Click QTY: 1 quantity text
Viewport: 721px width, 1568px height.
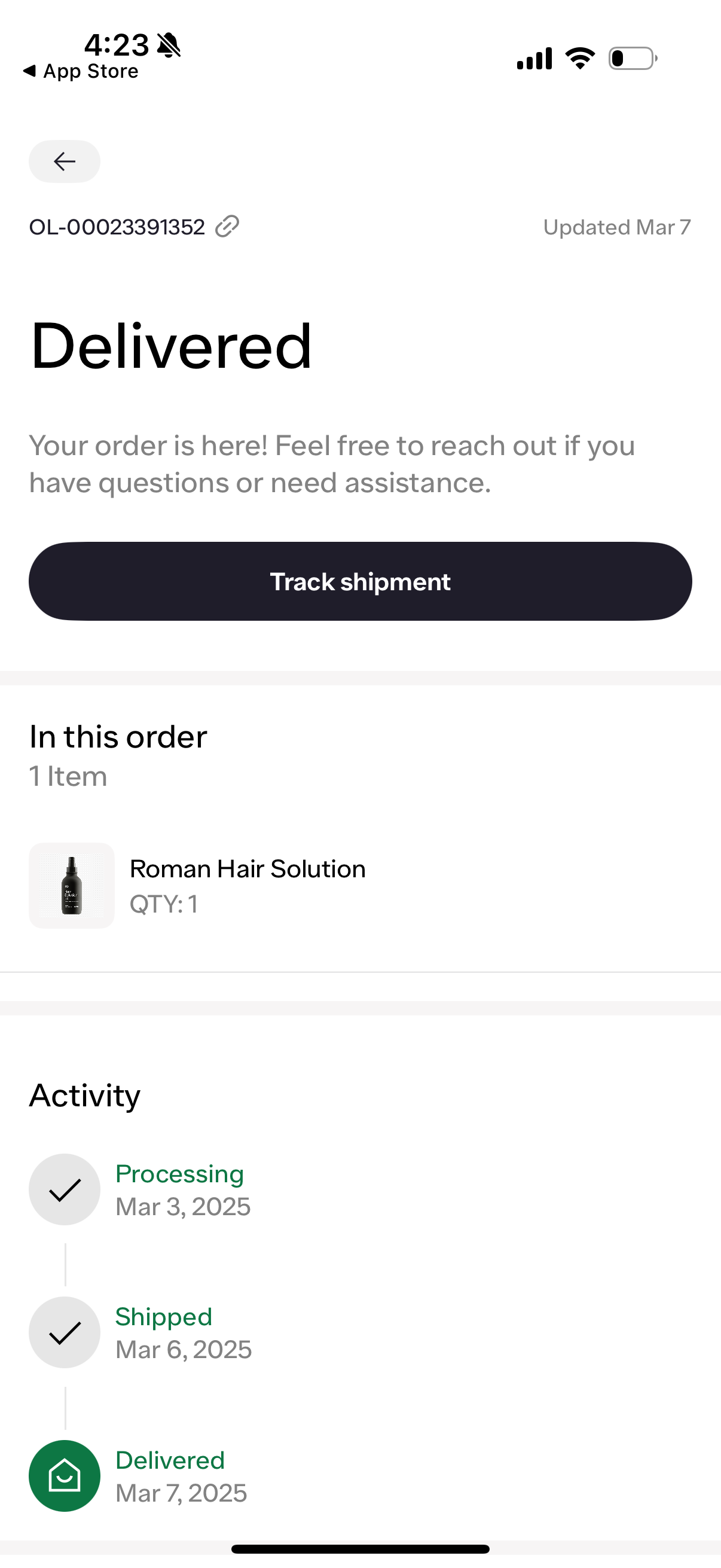[x=164, y=905]
